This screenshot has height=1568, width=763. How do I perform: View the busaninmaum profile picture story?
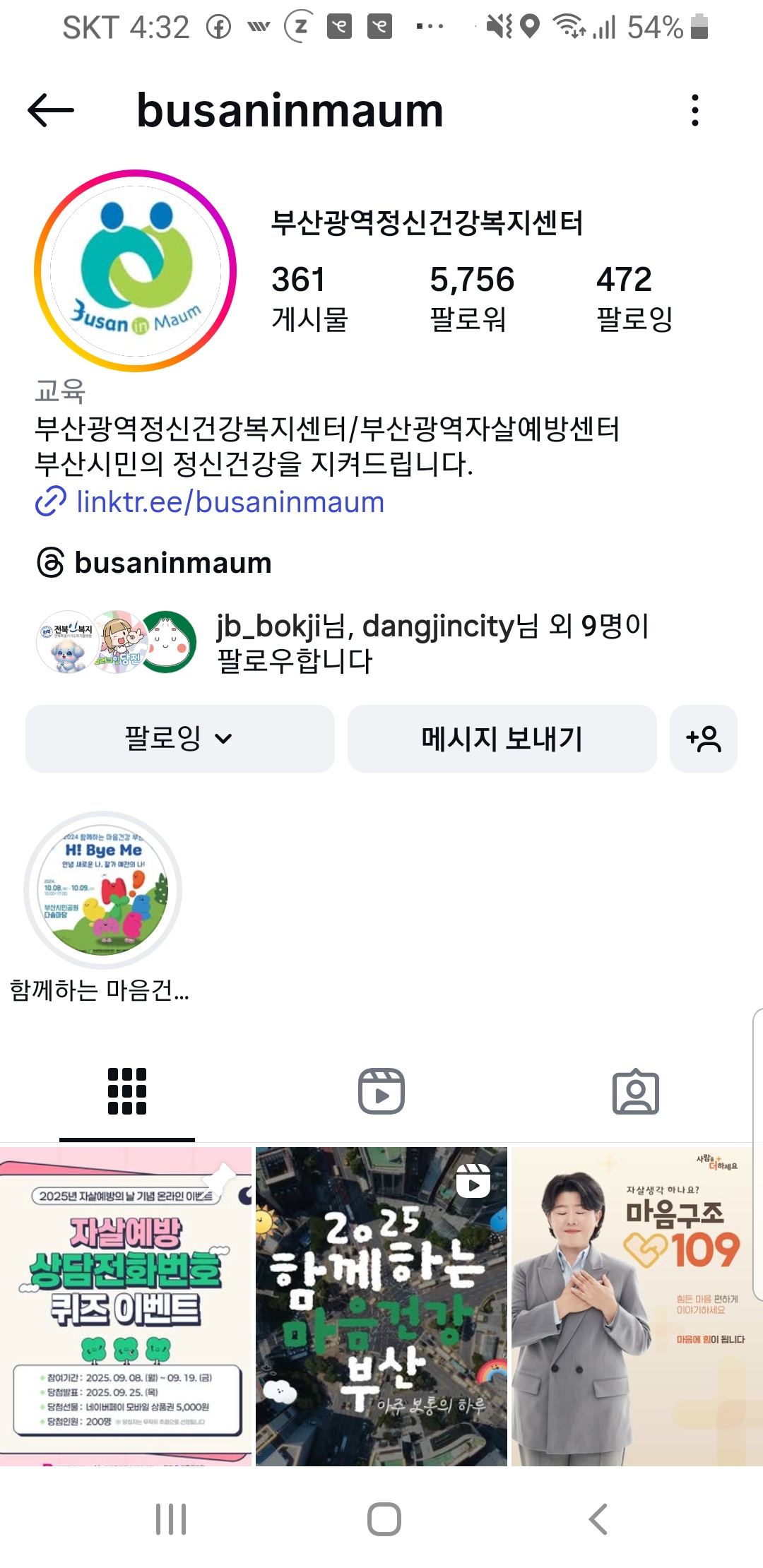(x=136, y=271)
